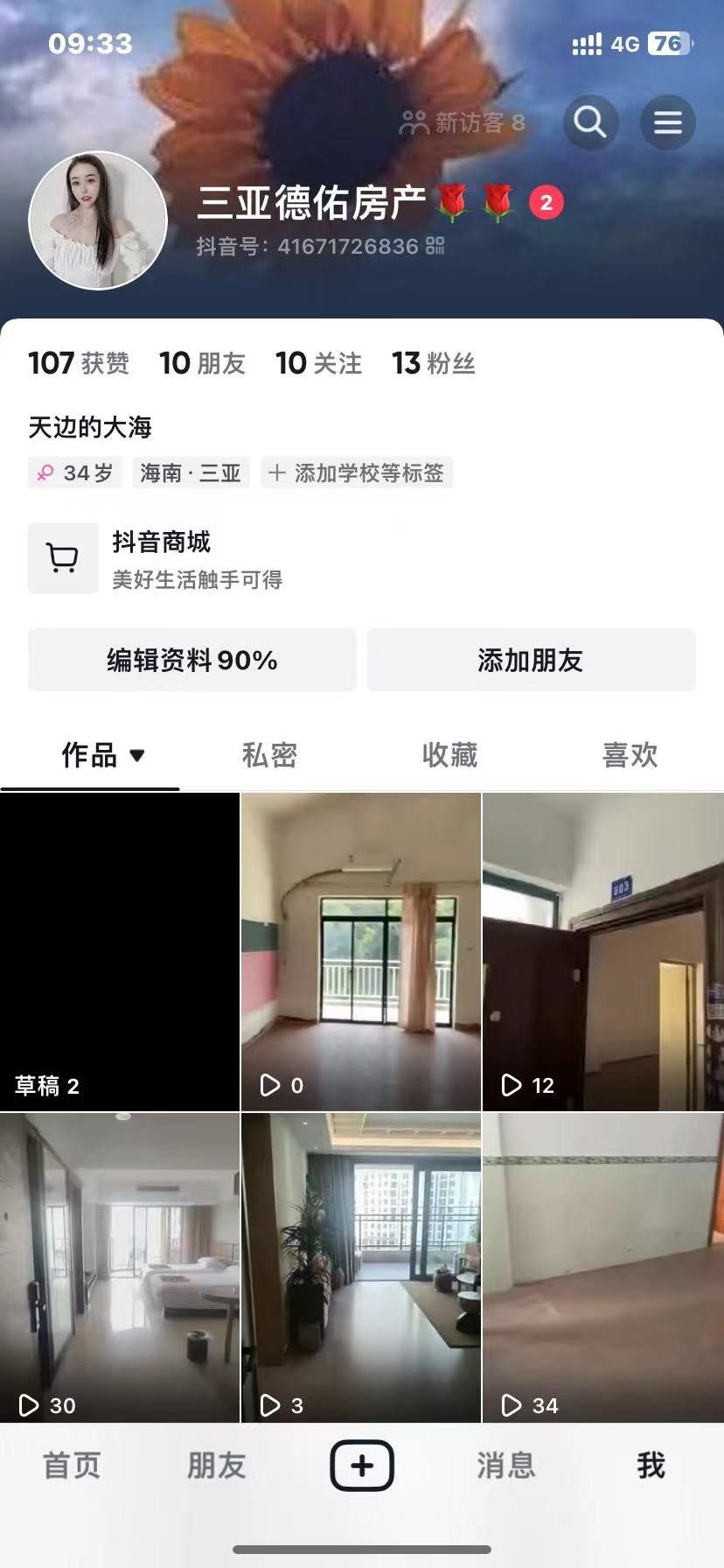Image resolution: width=724 pixels, height=1568 pixels.
Task: Open the search icon
Action: (x=590, y=122)
